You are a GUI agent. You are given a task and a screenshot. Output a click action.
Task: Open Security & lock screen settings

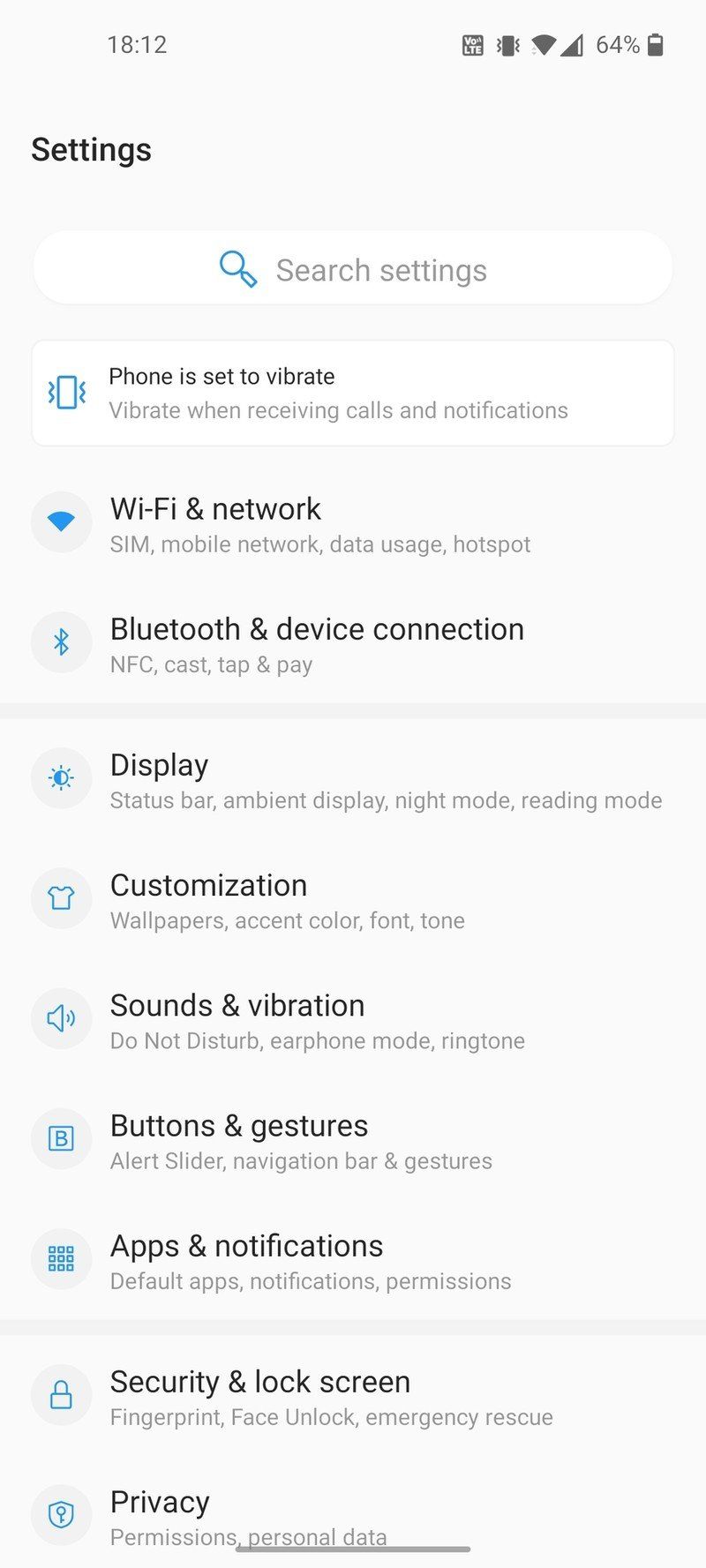point(353,1395)
